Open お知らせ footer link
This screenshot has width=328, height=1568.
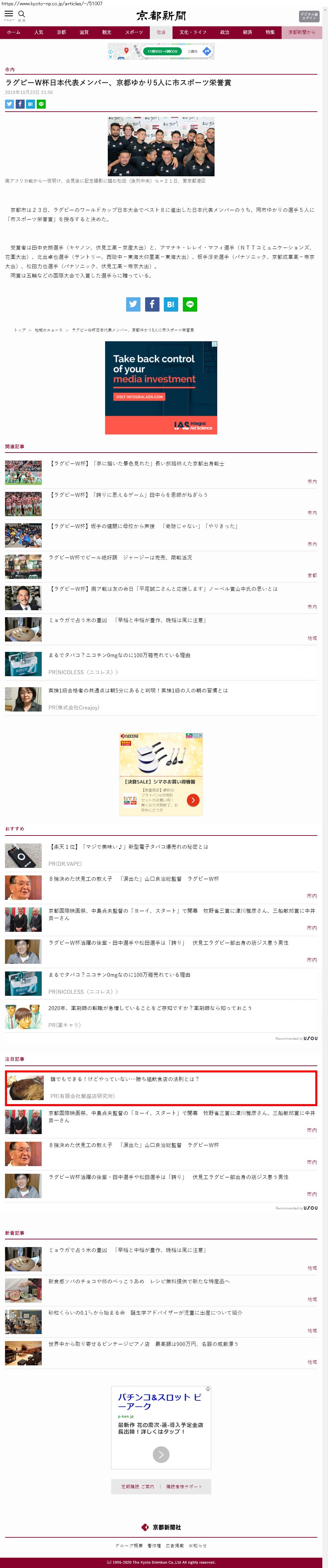tap(198, 1545)
